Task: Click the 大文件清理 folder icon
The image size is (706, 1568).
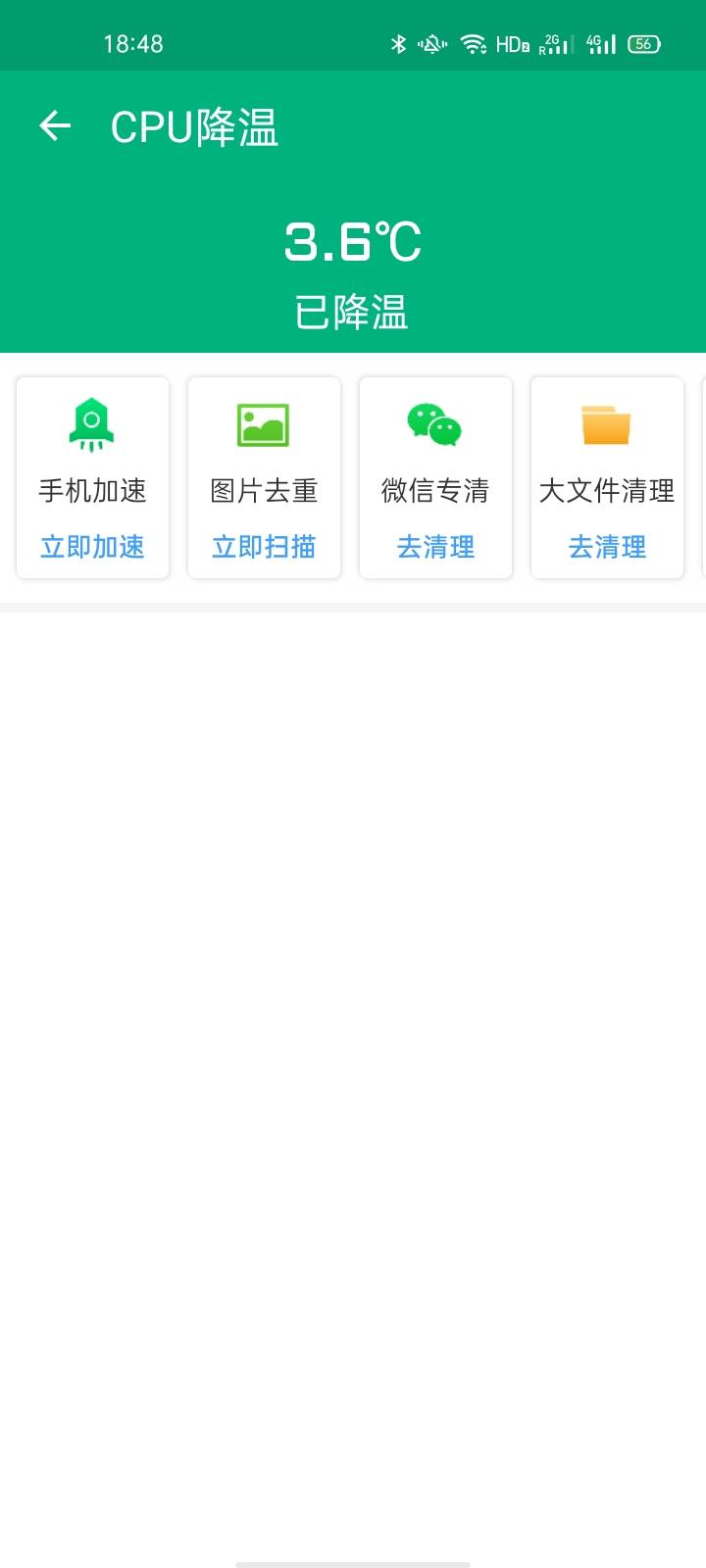Action: point(607,423)
